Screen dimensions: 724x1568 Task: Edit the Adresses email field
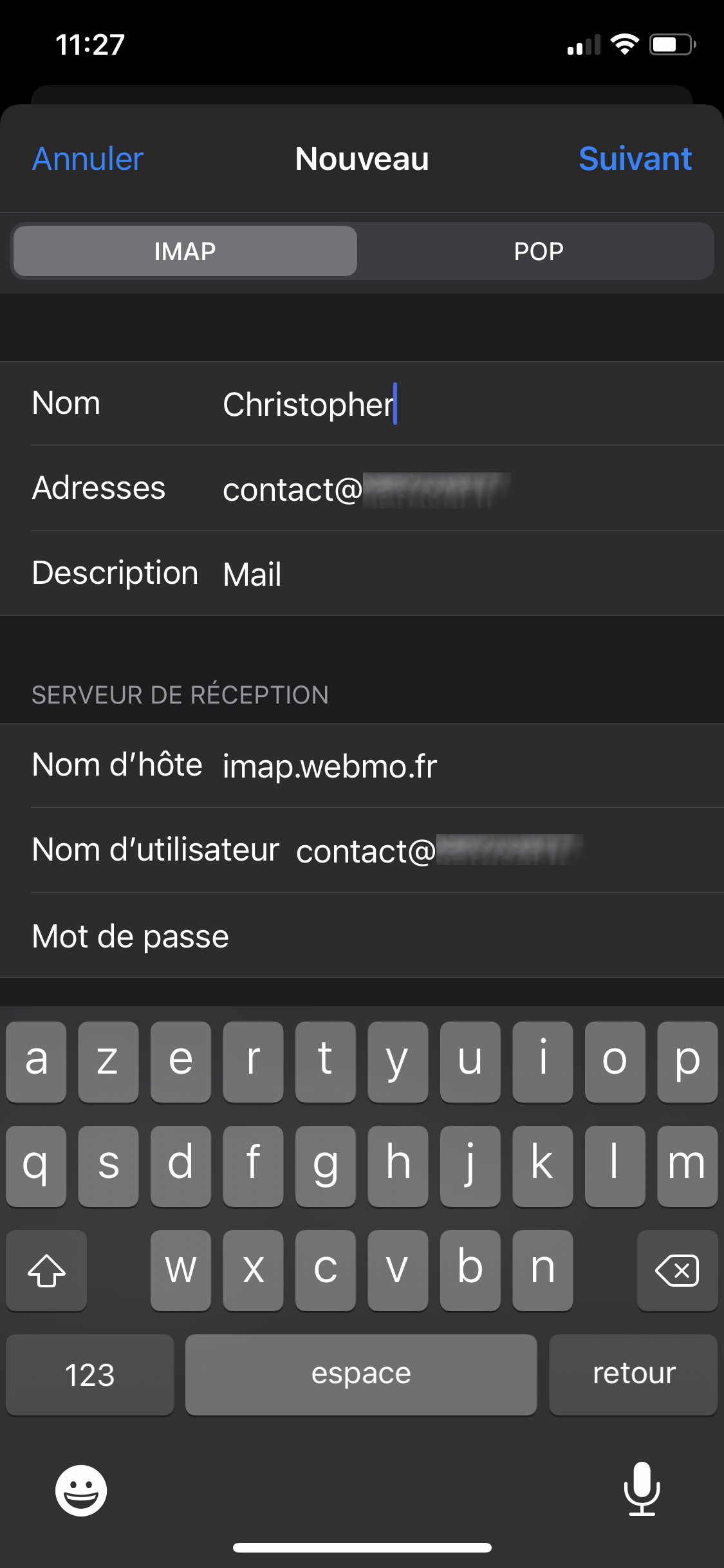point(362,489)
